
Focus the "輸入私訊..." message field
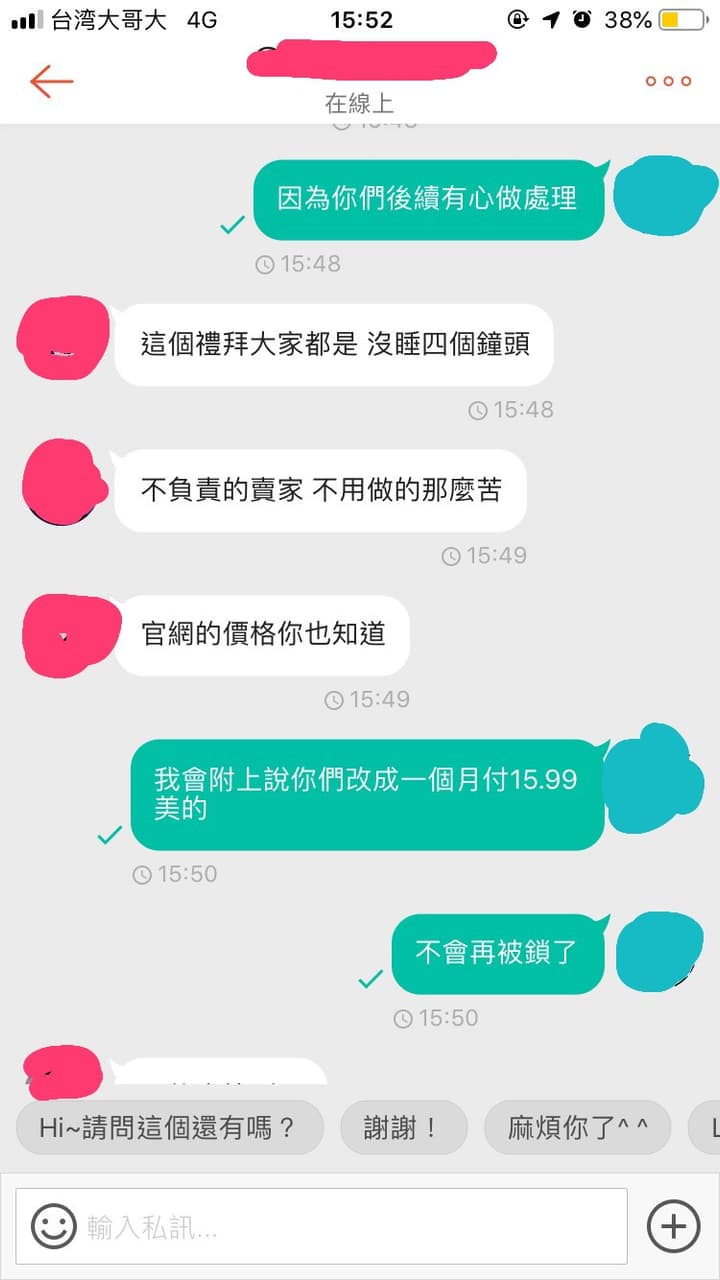[x=321, y=1226]
